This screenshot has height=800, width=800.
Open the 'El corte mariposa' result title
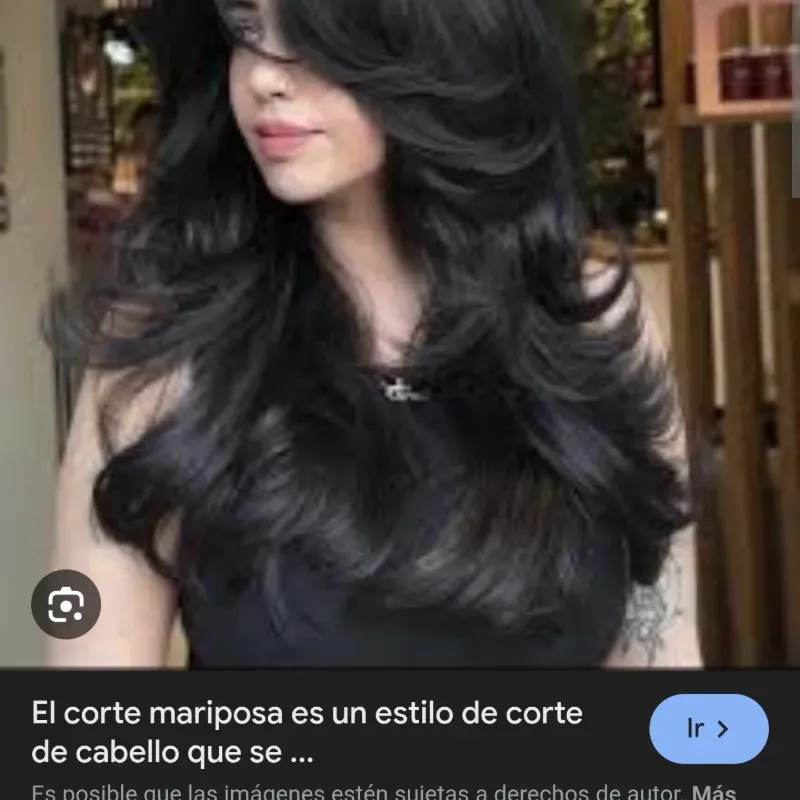pos(307,731)
